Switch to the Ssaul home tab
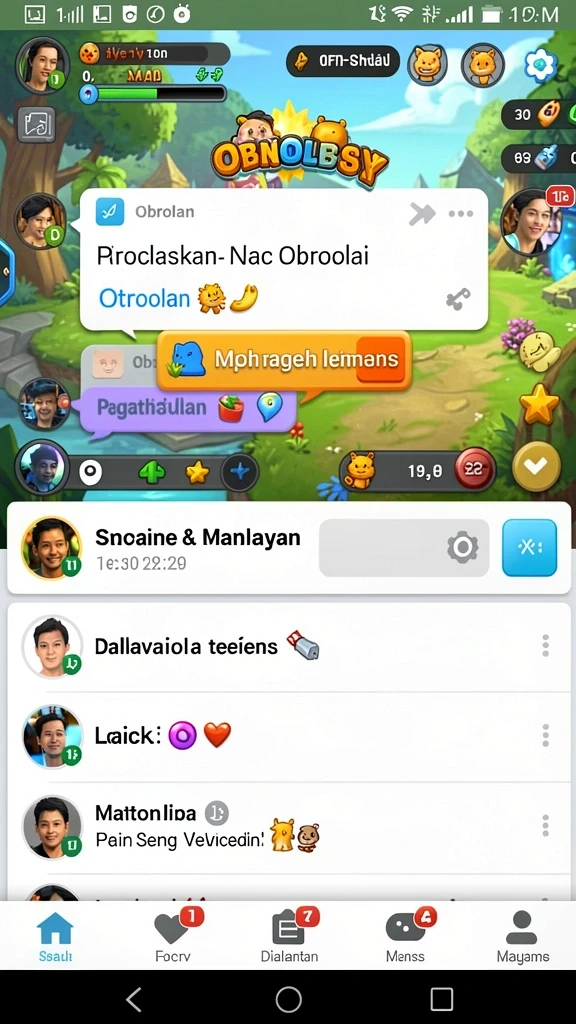The image size is (576, 1024). tap(56, 937)
